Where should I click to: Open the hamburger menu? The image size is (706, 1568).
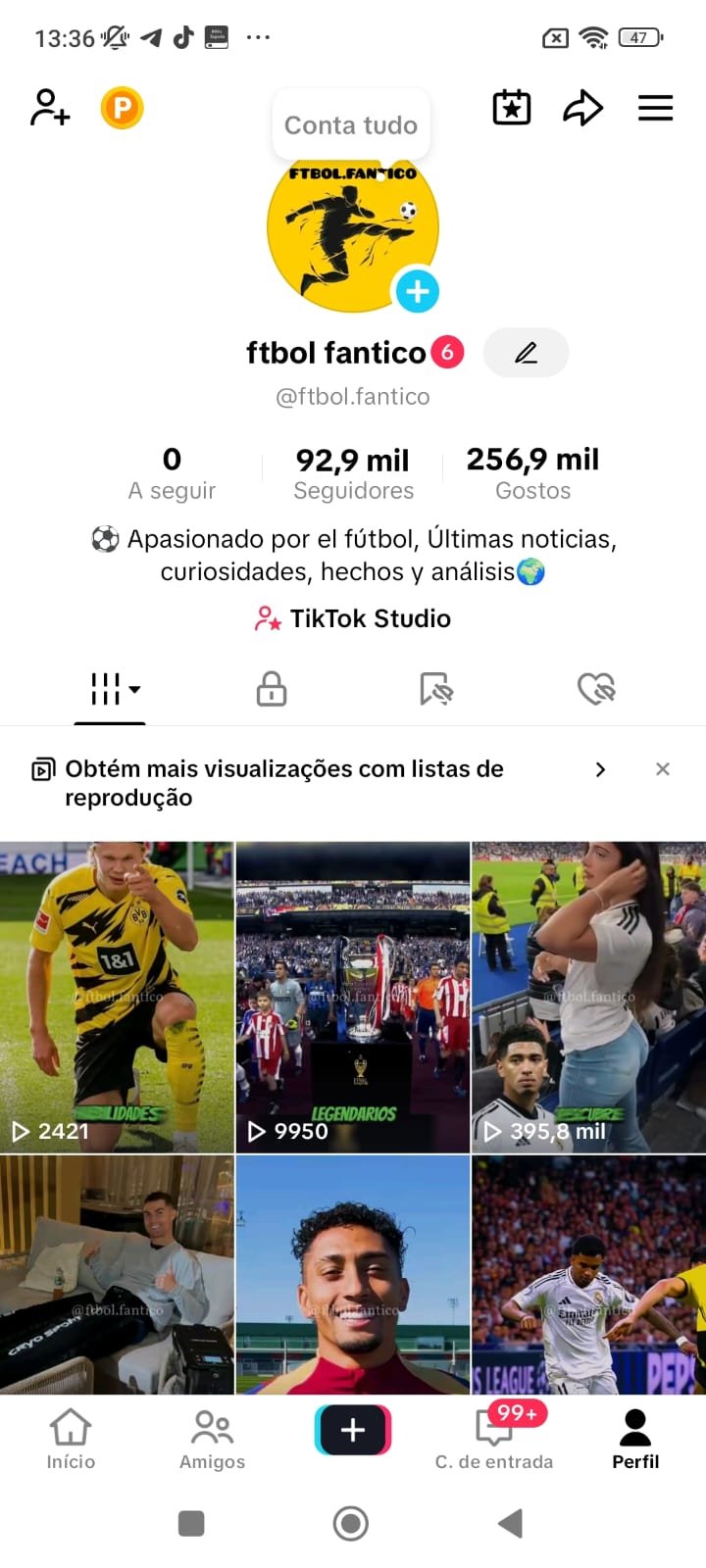tap(655, 108)
